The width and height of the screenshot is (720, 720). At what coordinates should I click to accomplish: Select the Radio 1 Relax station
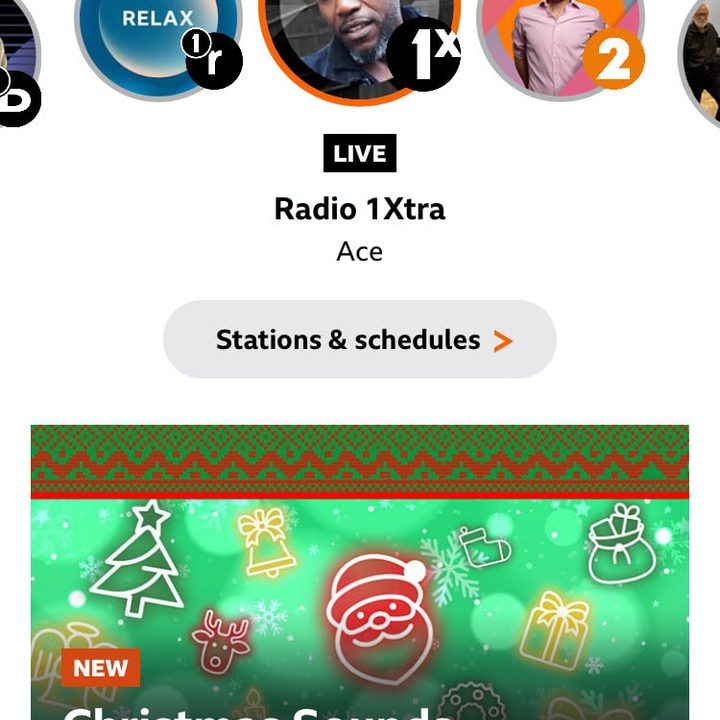click(x=158, y=38)
